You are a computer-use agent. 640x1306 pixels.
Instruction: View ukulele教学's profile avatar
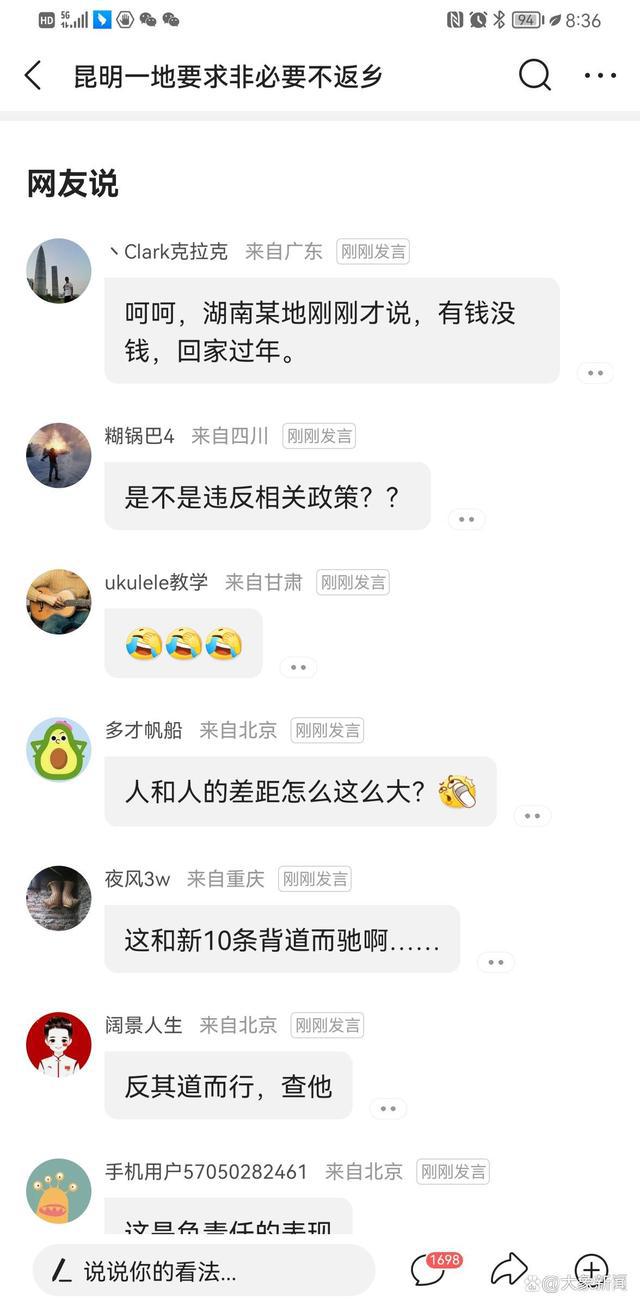tap(58, 602)
